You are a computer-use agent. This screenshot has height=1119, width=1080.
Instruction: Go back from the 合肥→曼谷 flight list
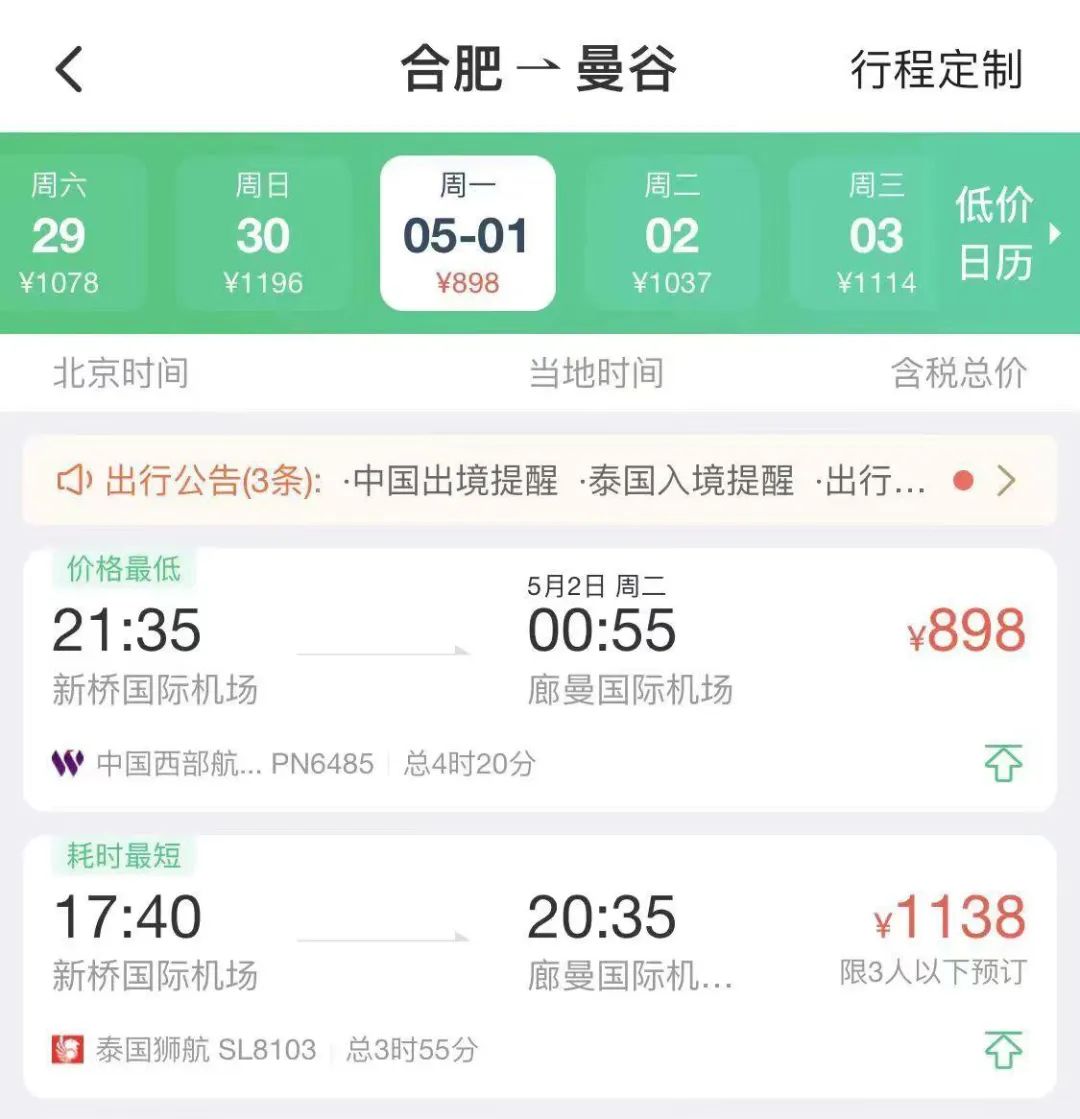[68, 71]
